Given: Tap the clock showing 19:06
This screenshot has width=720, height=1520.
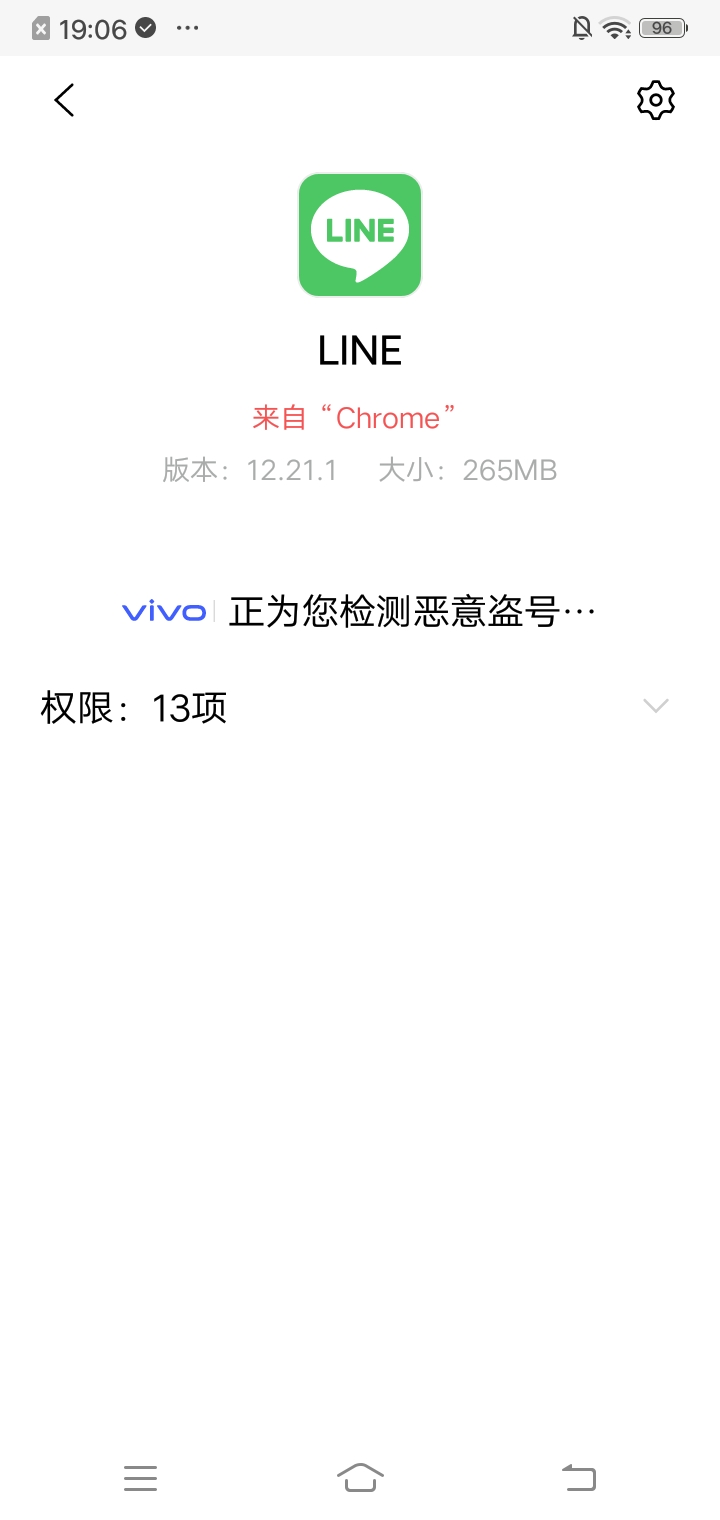Looking at the screenshot, I should (95, 28).
